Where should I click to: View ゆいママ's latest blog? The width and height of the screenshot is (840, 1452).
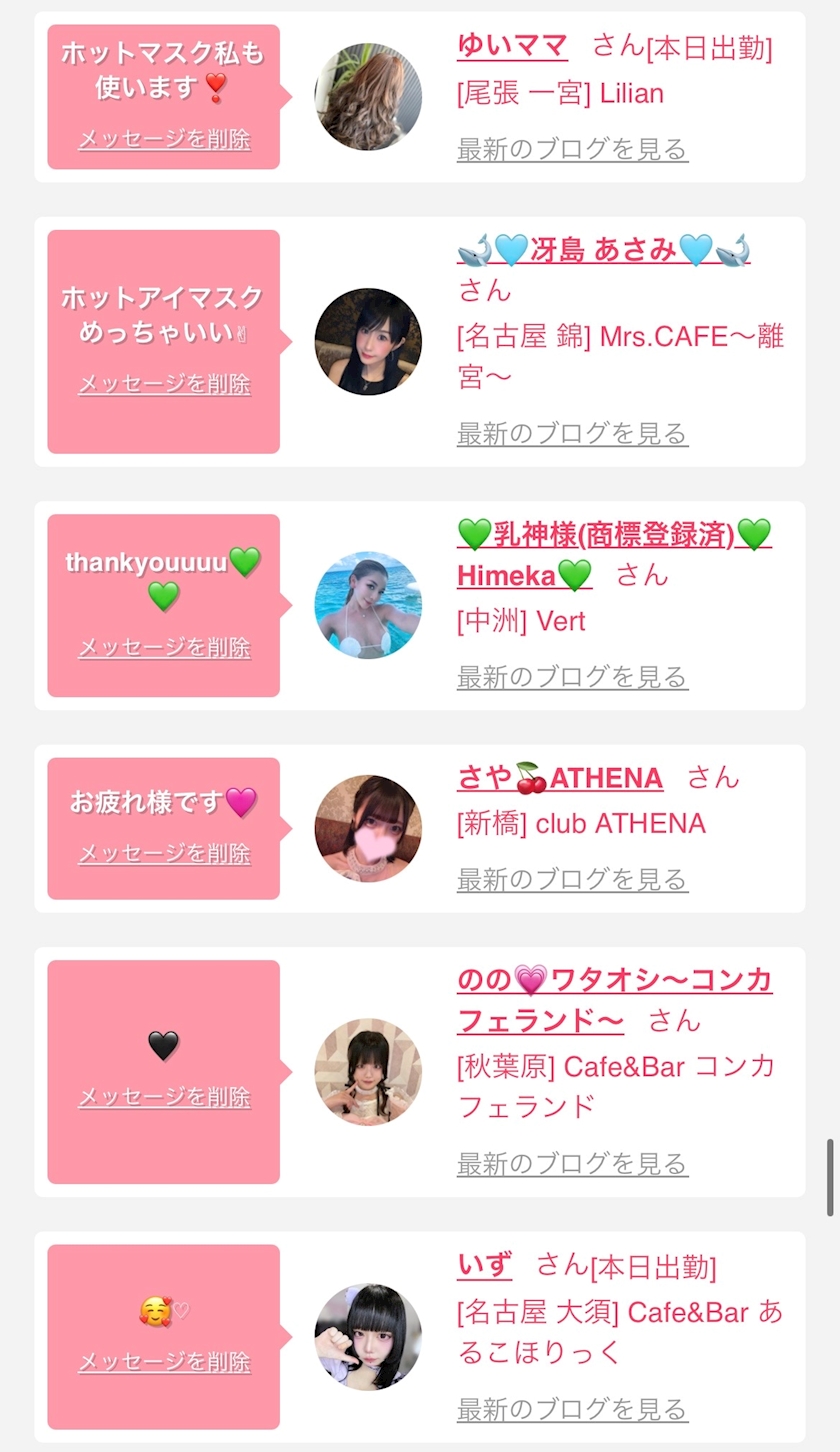(572, 150)
